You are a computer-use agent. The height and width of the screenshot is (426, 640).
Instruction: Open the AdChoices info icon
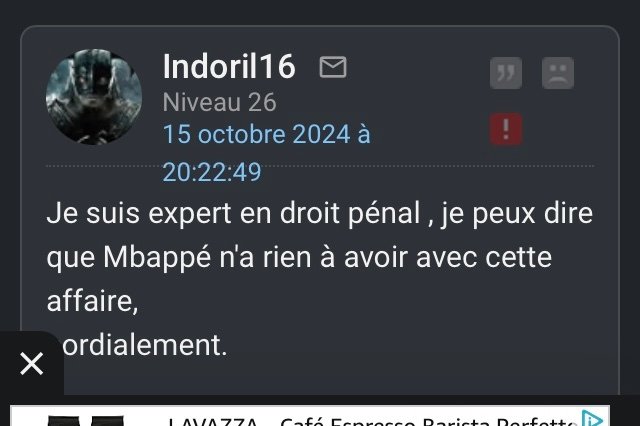pyautogui.click(x=594, y=417)
